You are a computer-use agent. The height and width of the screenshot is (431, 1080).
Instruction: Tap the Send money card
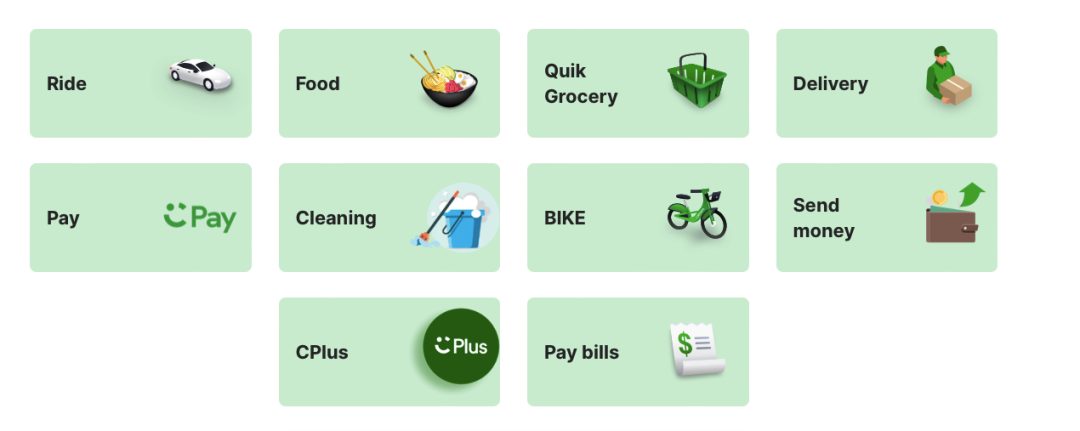coord(886,217)
